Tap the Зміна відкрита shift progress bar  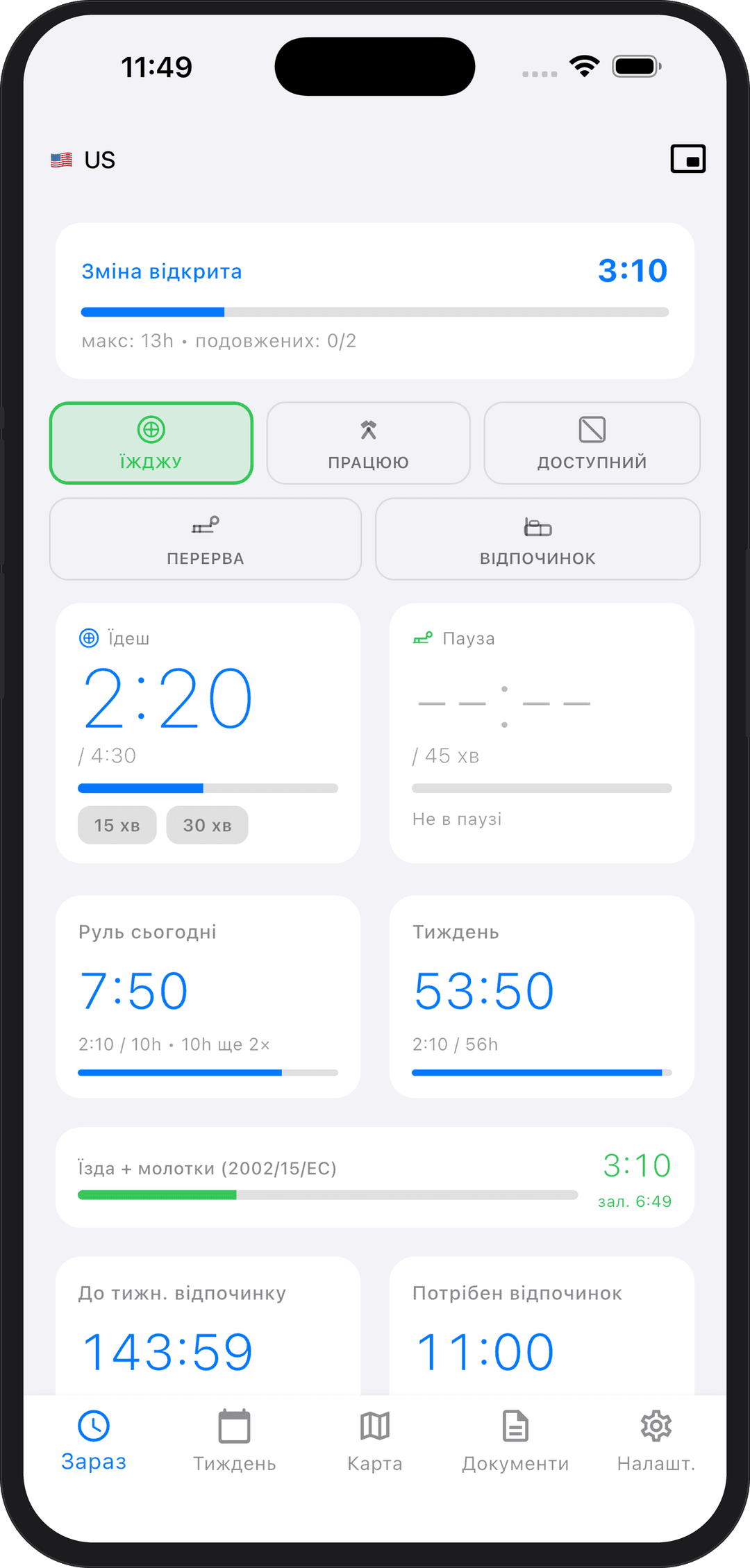(375, 312)
